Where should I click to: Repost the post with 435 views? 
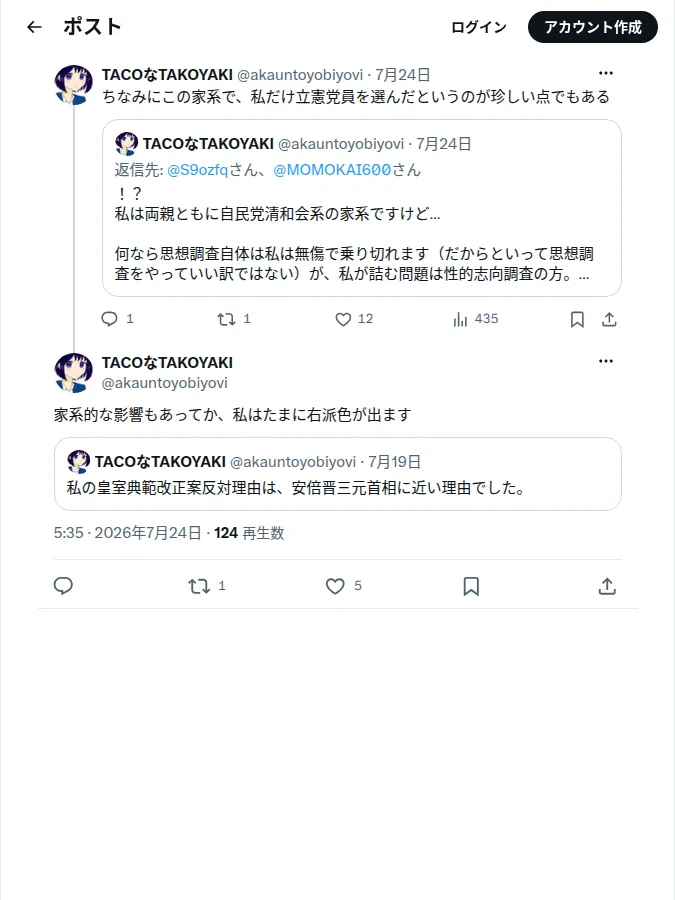point(234,319)
